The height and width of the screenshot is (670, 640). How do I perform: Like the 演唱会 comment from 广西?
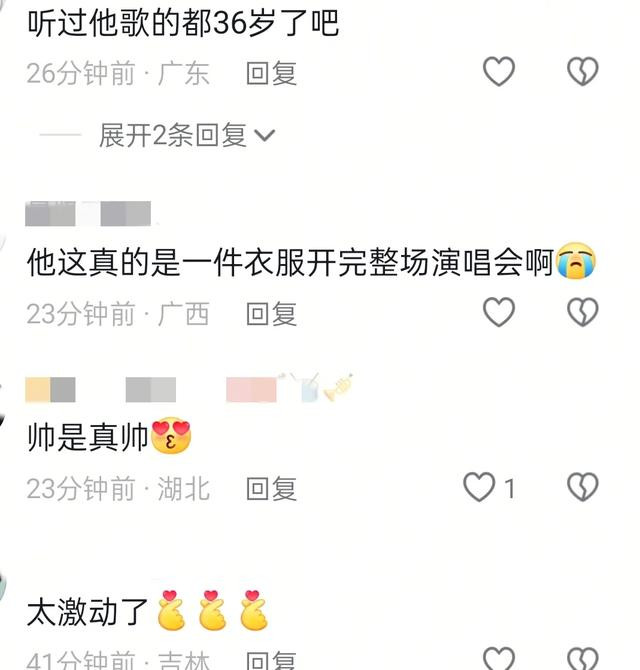point(498,313)
